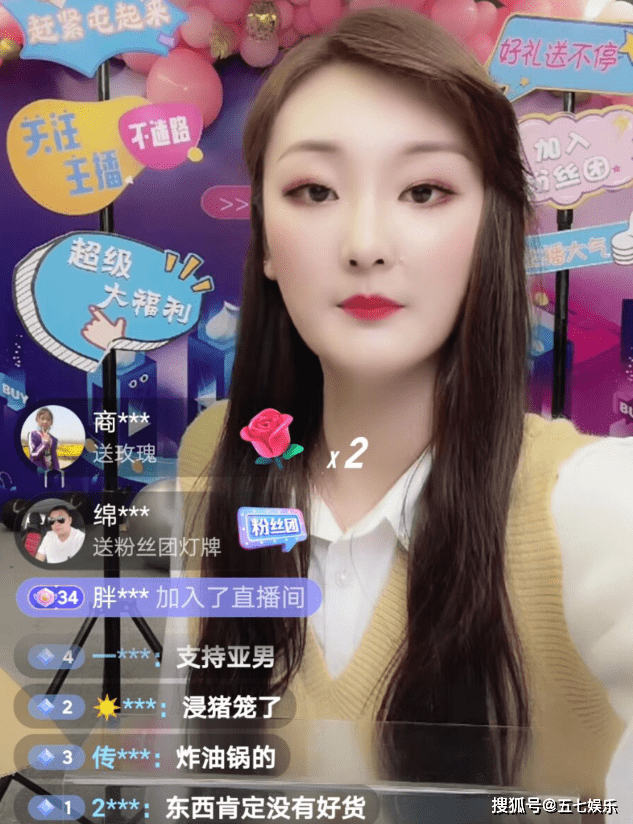Open gift sender 绵*** avatar

[53, 530]
